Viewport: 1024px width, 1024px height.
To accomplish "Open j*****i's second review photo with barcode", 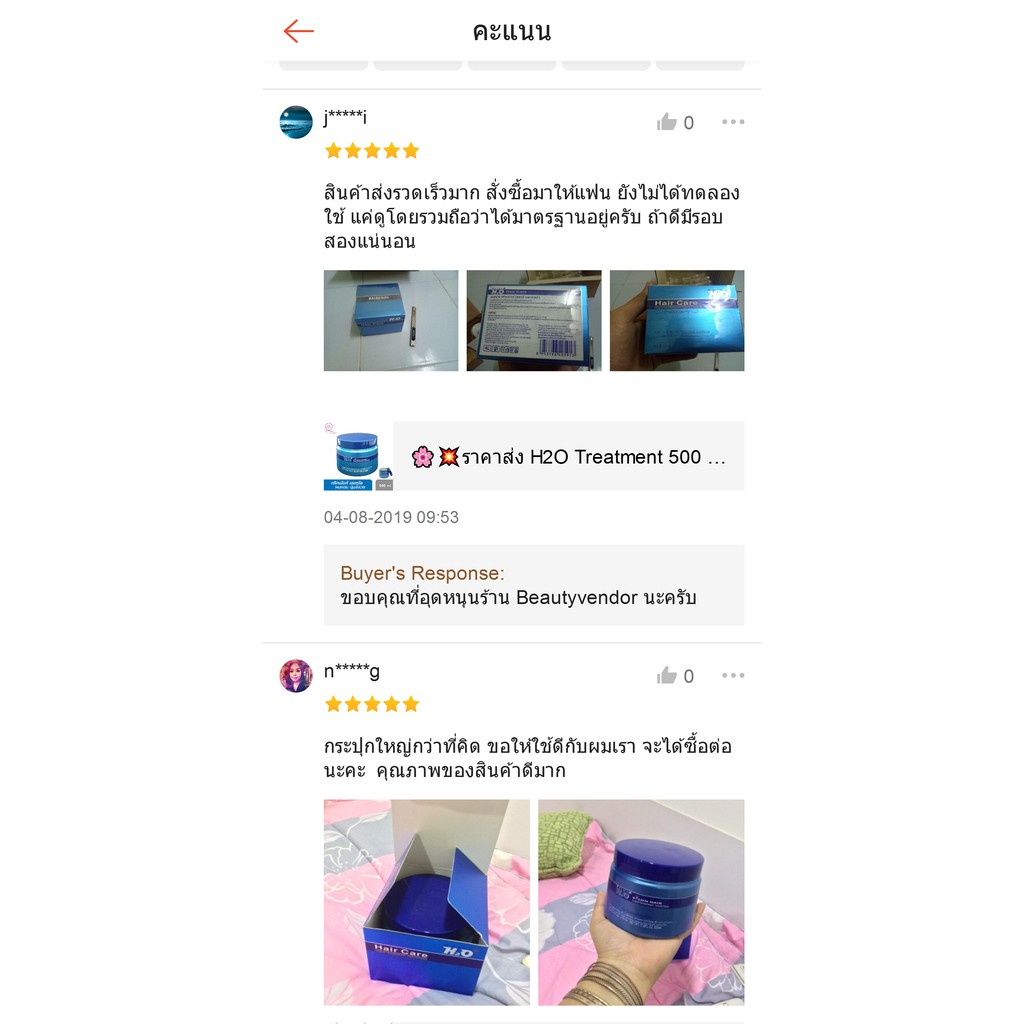I will tap(534, 321).
